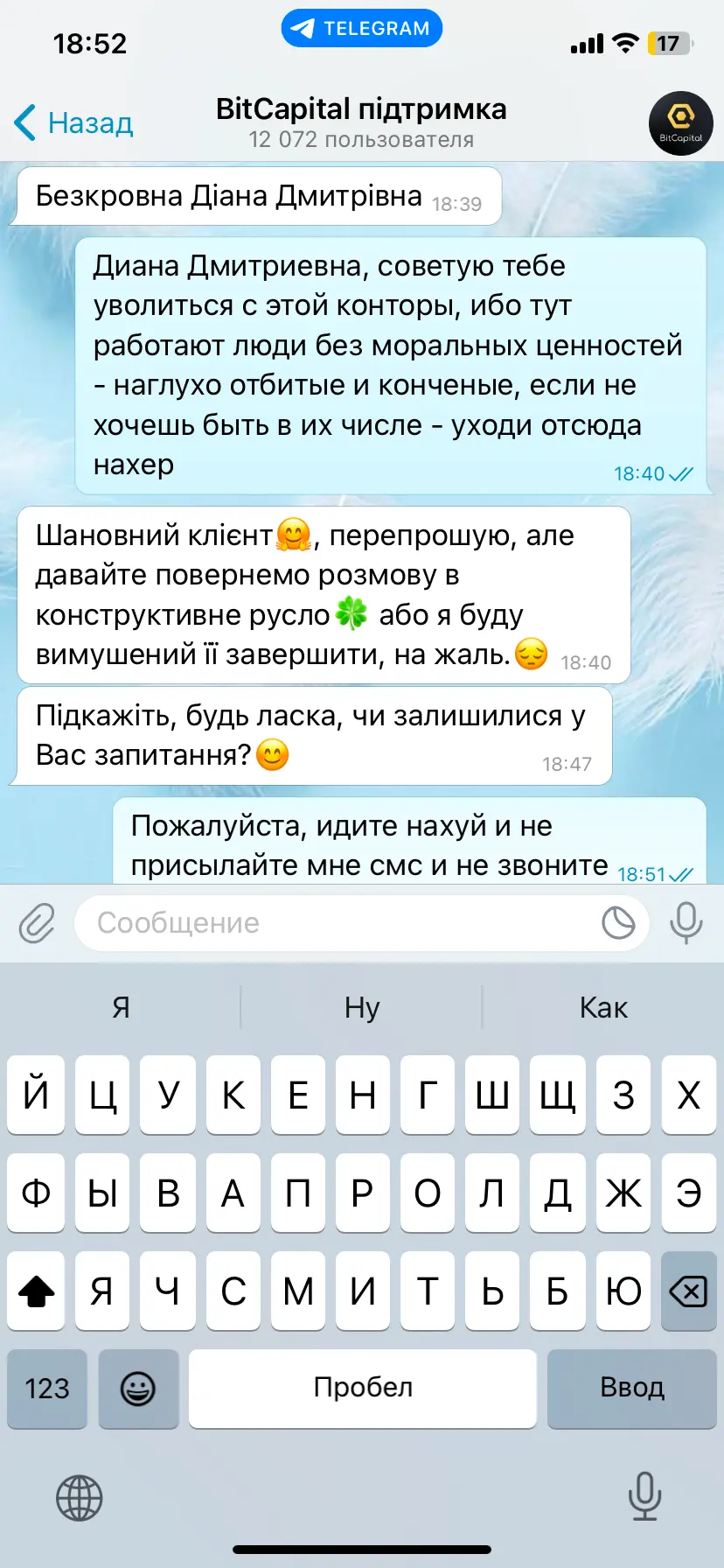Viewport: 724px width, 1568px height.
Task: Record a voice message with microphone
Action: point(686,922)
